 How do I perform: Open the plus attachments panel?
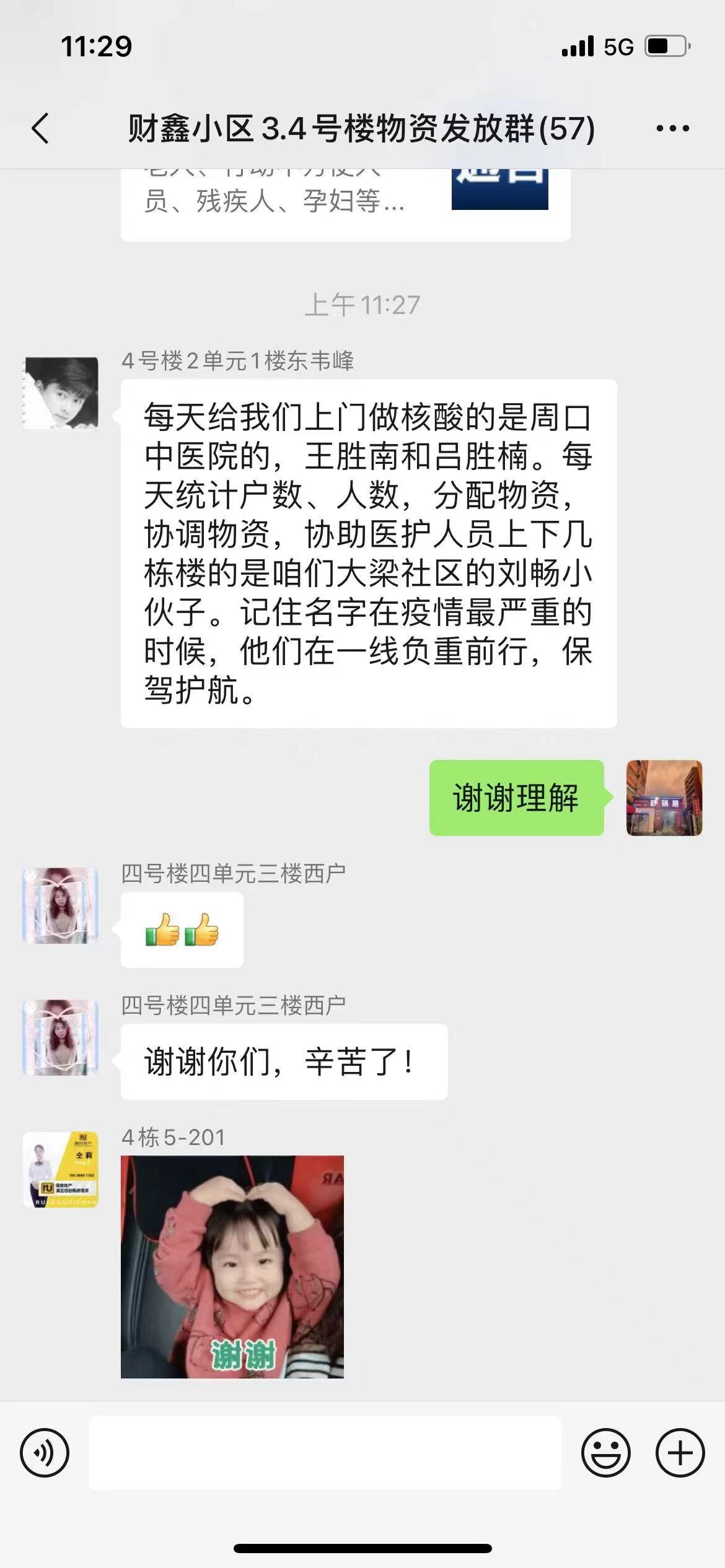pos(680,1453)
